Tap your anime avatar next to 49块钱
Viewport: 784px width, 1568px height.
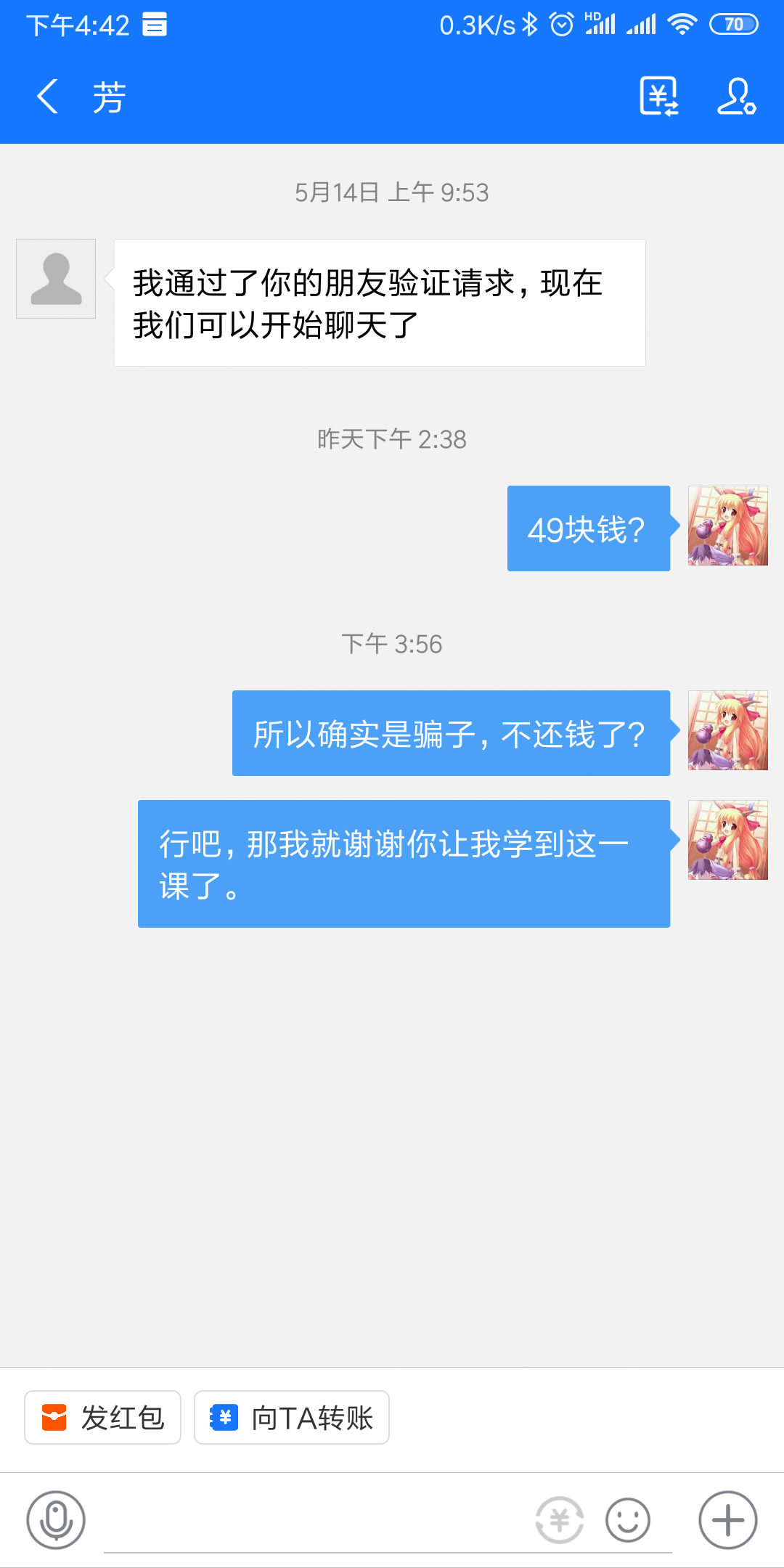point(727,527)
